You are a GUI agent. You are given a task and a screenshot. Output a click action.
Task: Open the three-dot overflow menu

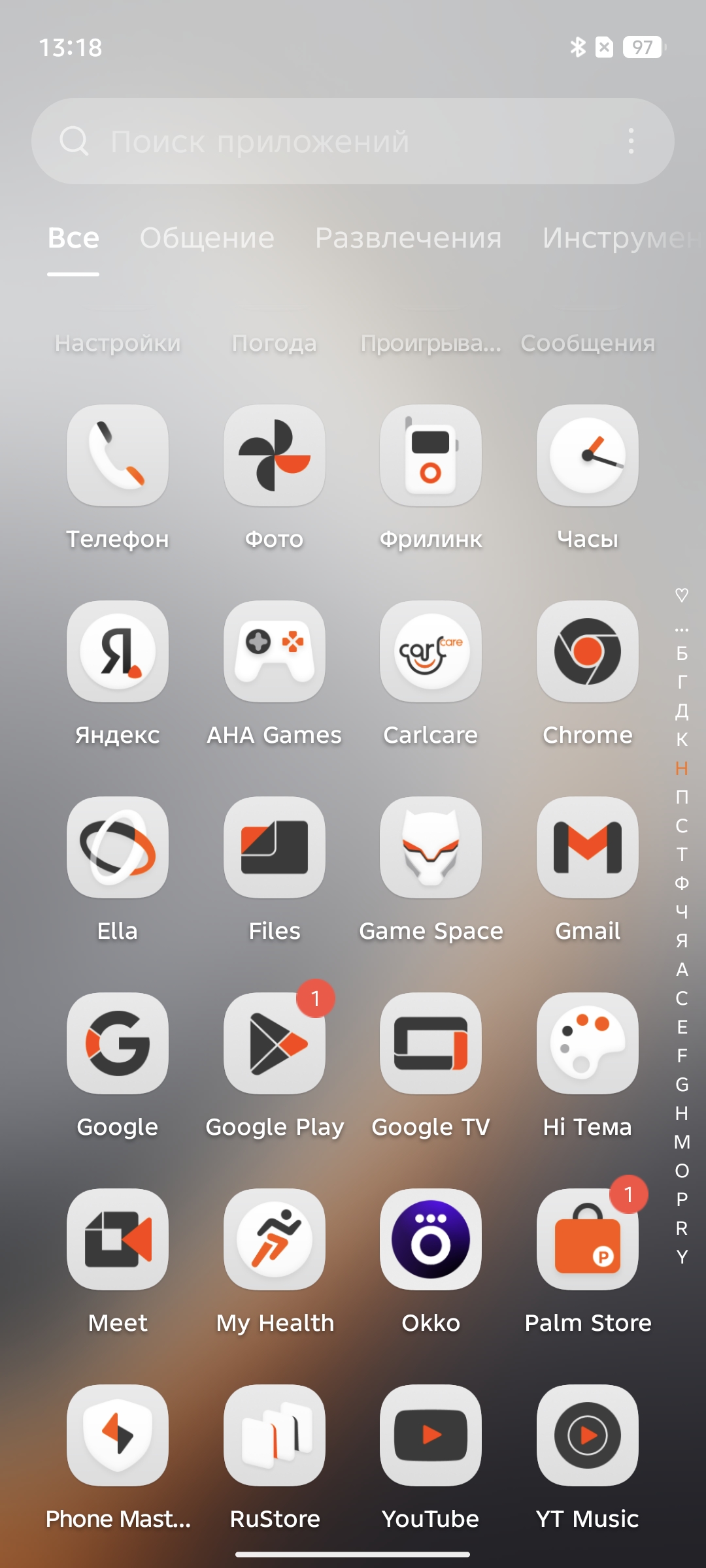point(631,141)
